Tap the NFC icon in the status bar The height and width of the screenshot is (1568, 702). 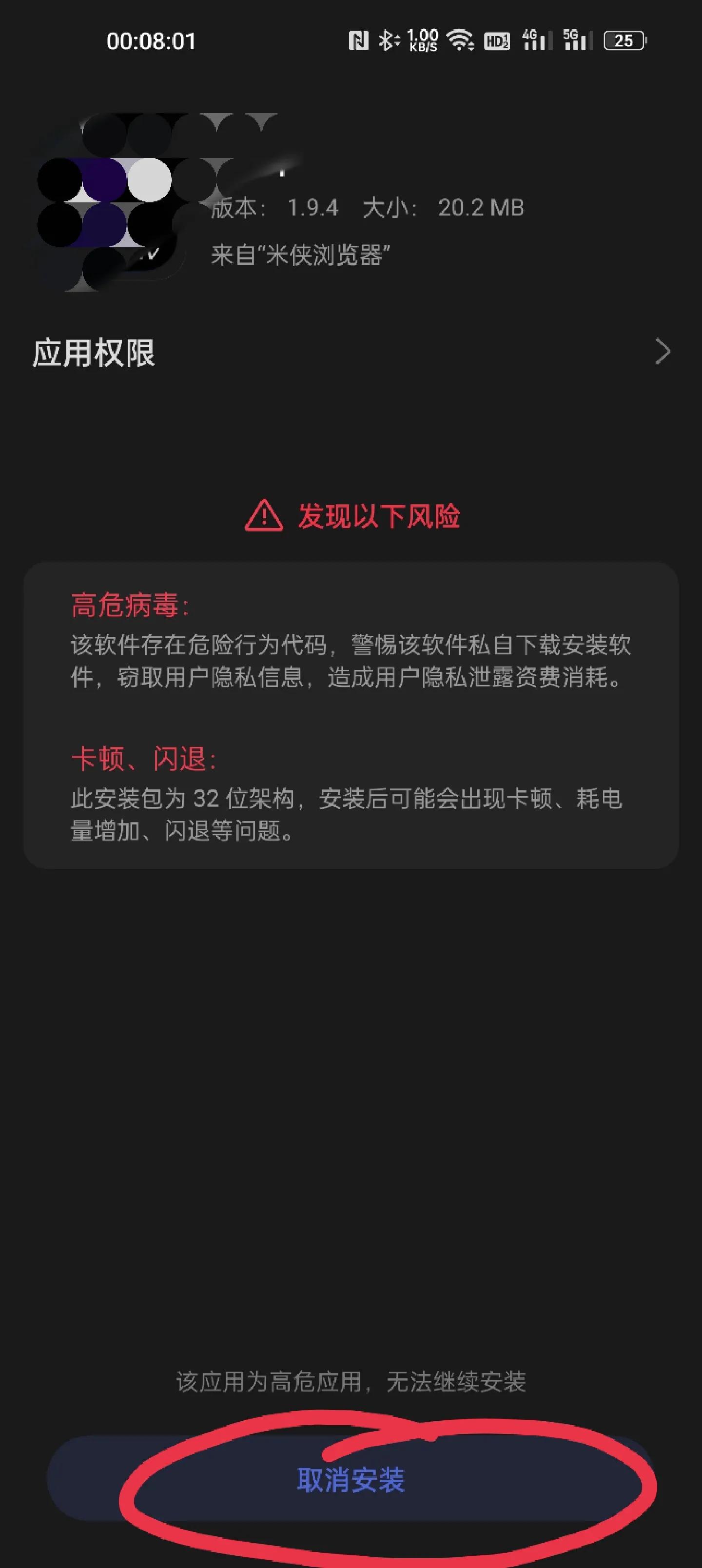(358, 40)
